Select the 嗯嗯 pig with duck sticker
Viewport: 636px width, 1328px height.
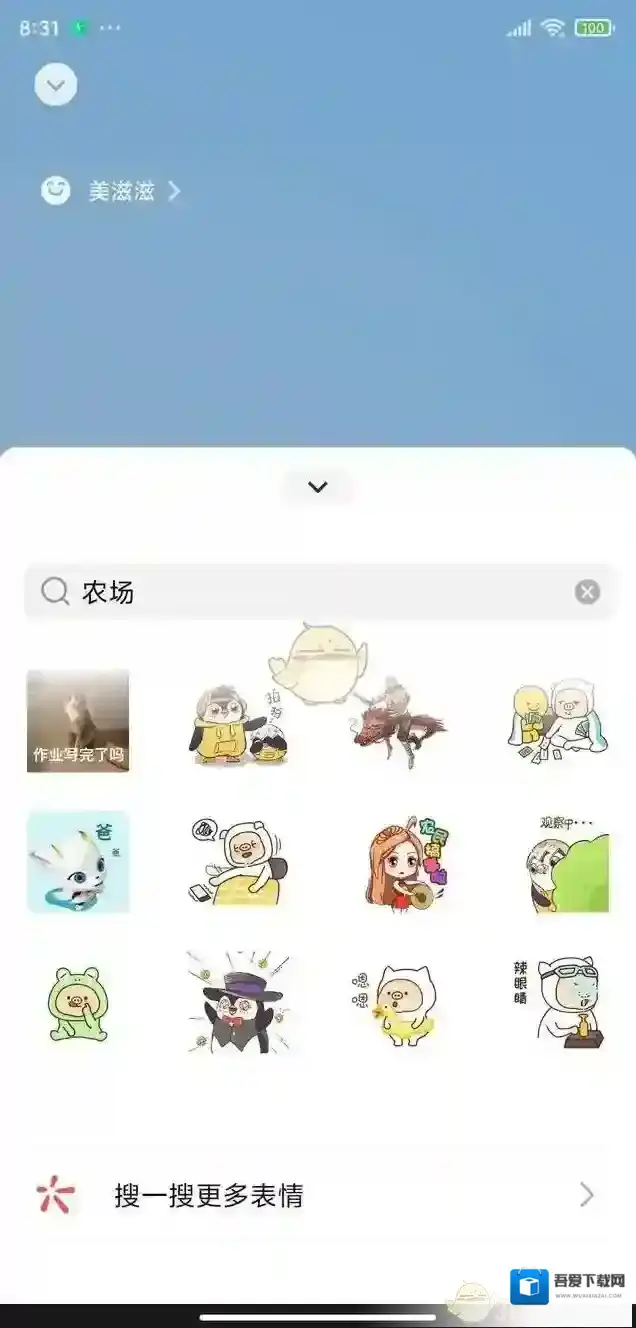397,1003
